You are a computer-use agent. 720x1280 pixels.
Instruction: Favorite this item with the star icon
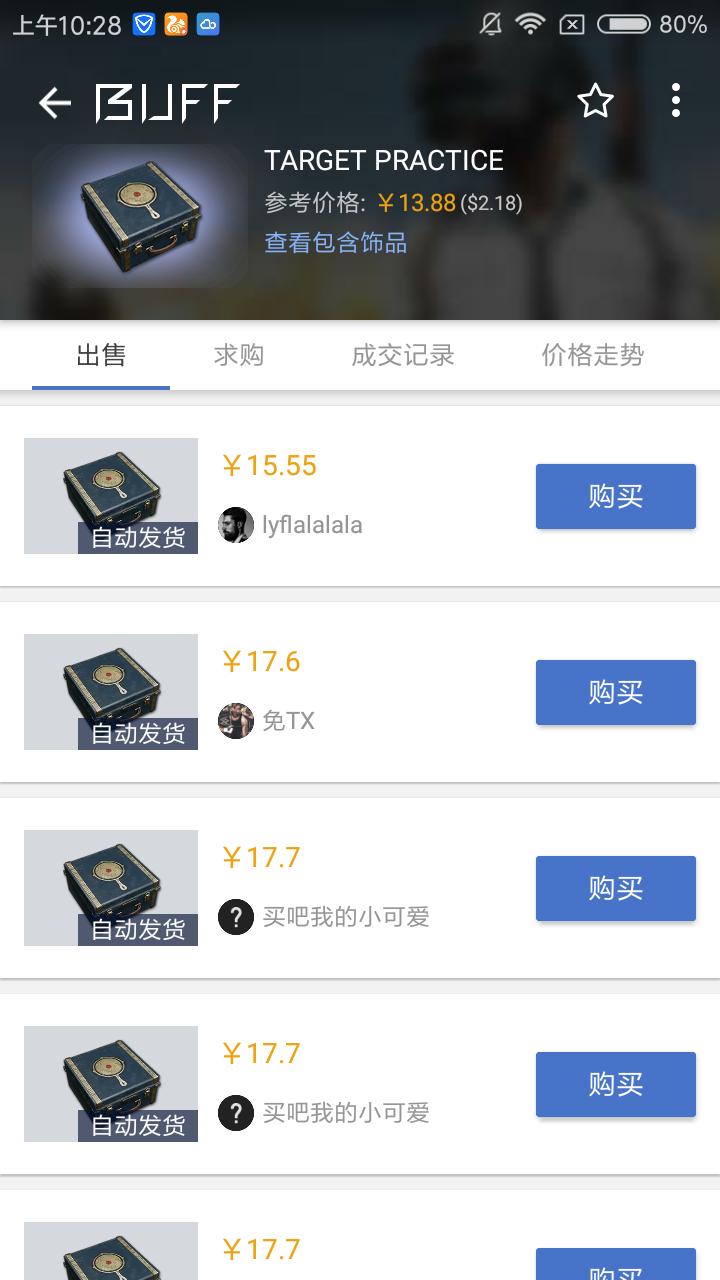(x=595, y=101)
